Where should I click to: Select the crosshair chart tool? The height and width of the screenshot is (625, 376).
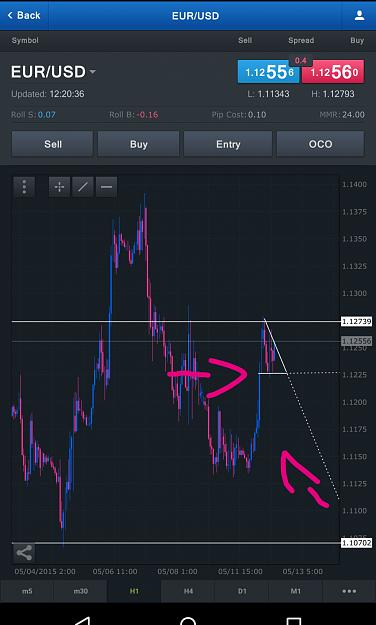pos(59,187)
